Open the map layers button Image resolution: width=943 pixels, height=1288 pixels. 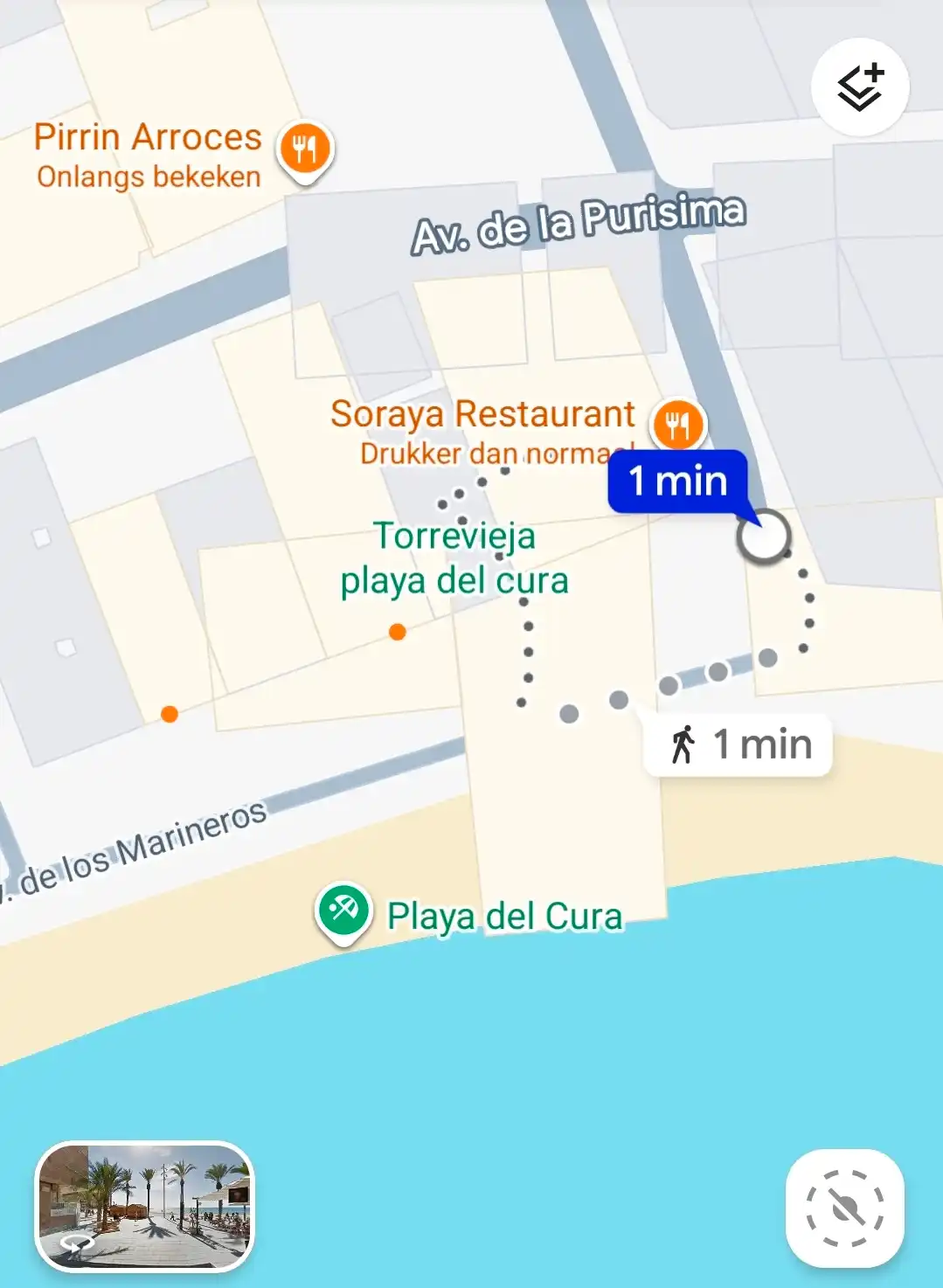860,87
